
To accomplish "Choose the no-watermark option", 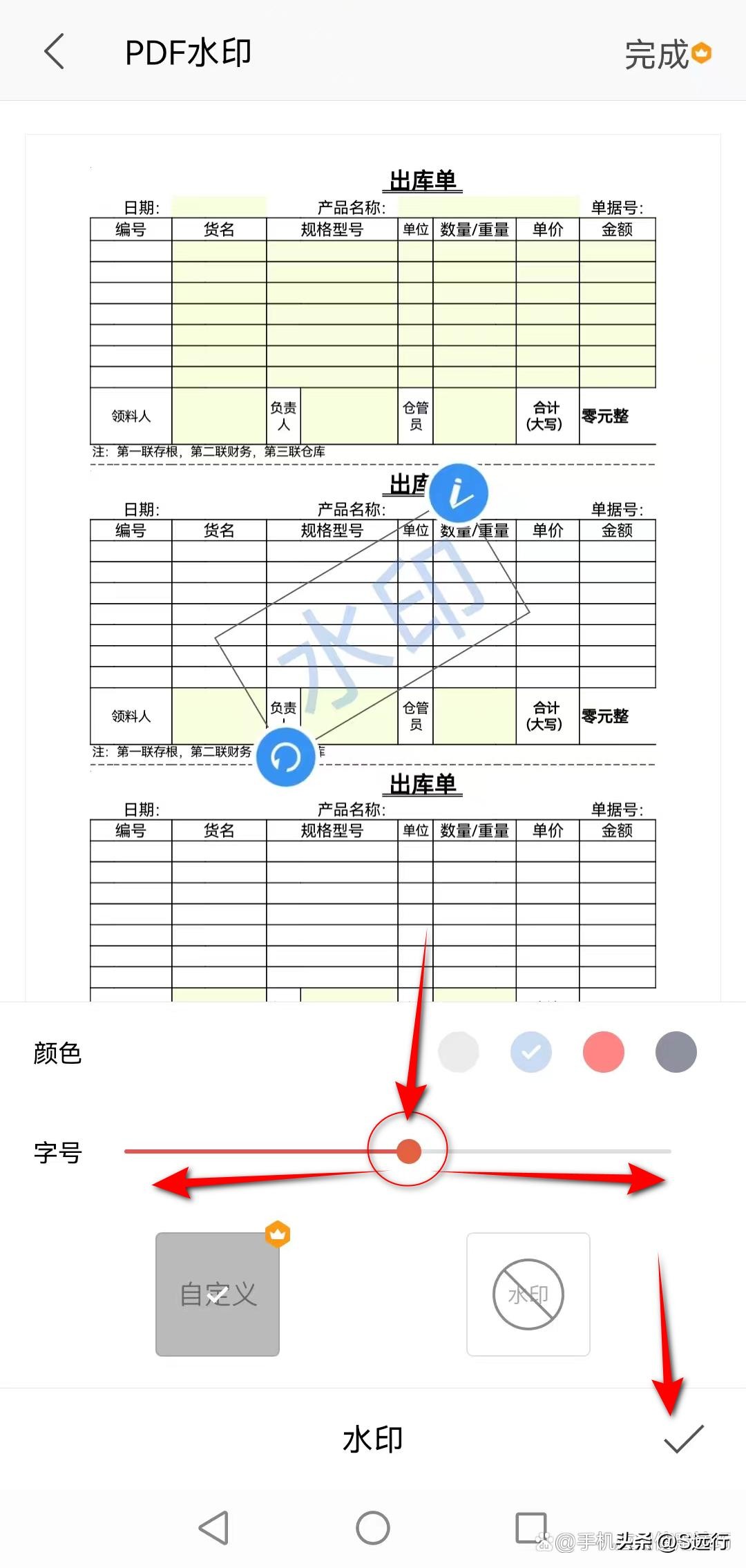I will (528, 1294).
